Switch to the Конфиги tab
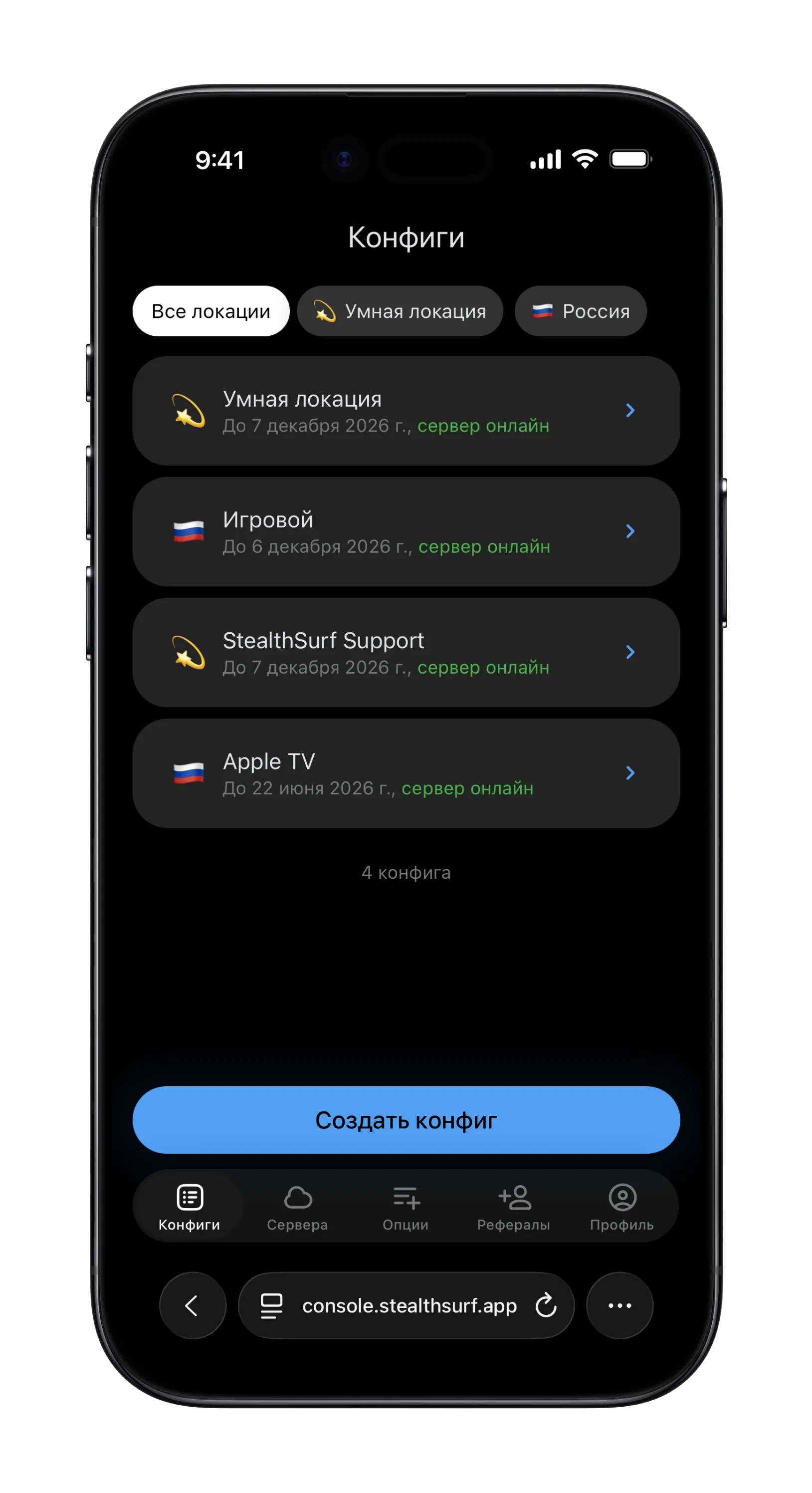Image resolution: width=812 pixels, height=1493 pixels. coord(190,1207)
